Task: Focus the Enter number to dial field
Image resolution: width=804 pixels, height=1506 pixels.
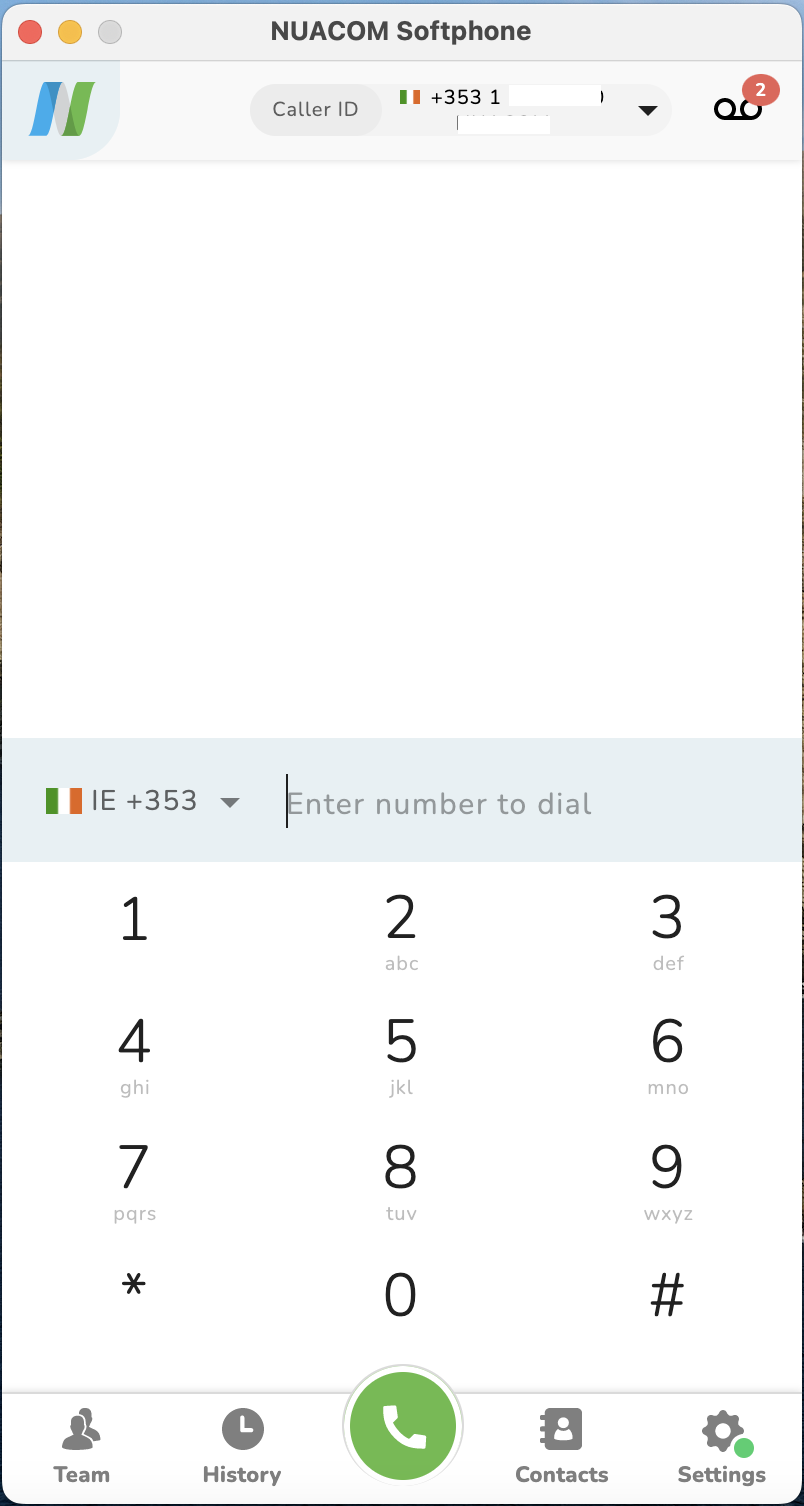Action: coord(536,803)
